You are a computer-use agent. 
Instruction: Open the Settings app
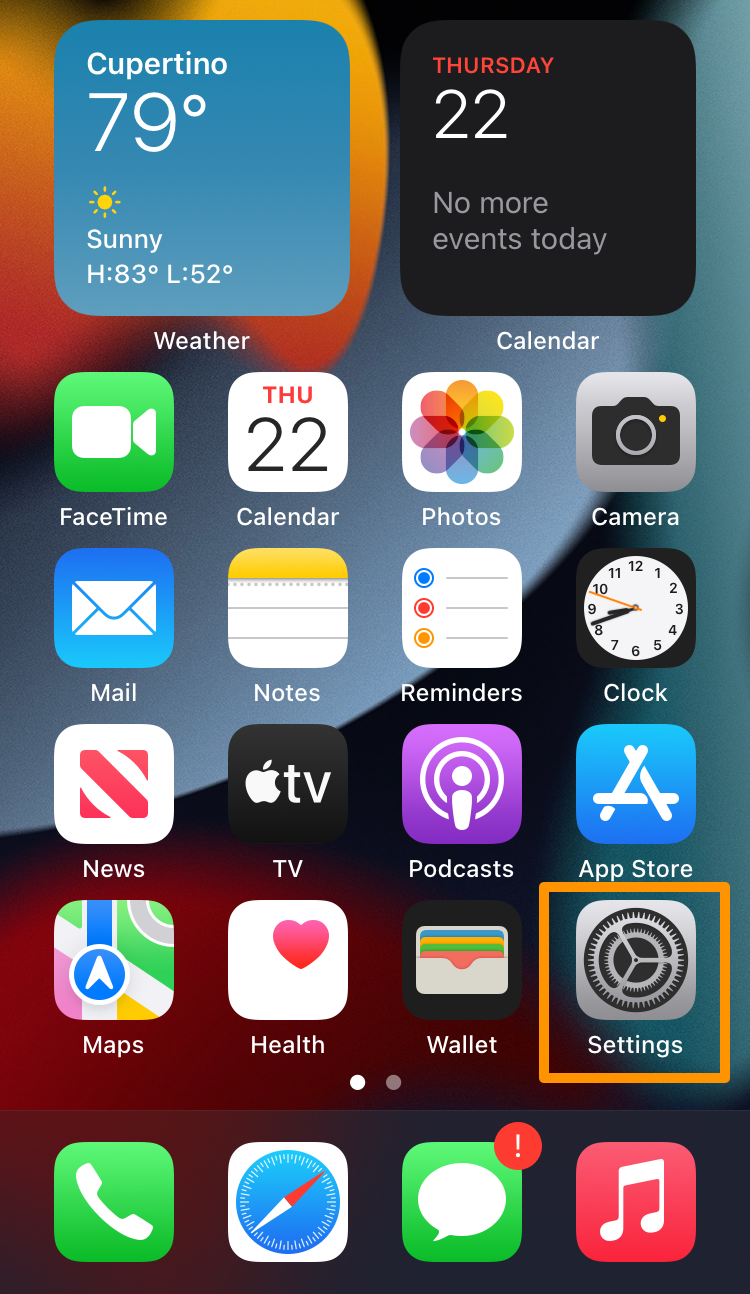(x=635, y=960)
